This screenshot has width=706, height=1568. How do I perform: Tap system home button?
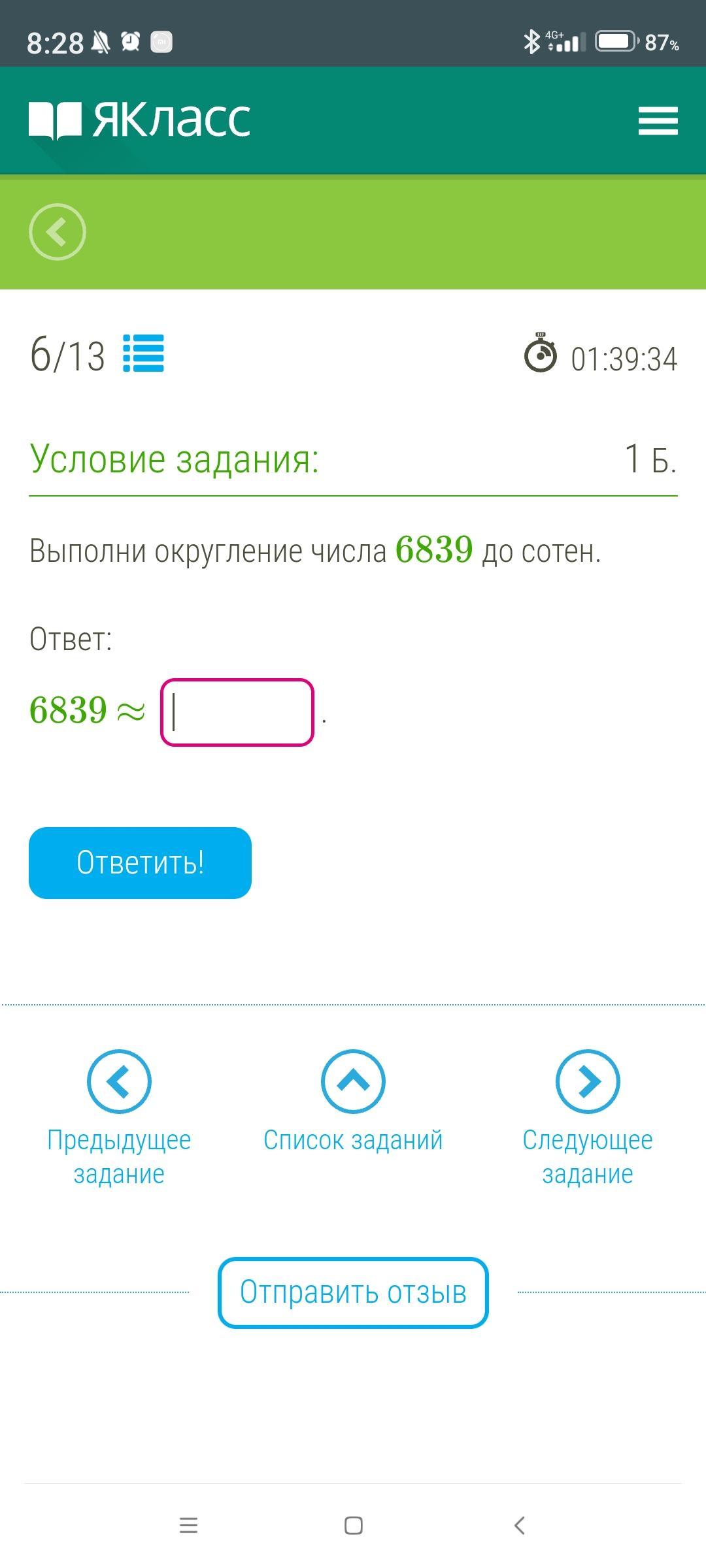[x=353, y=1526]
